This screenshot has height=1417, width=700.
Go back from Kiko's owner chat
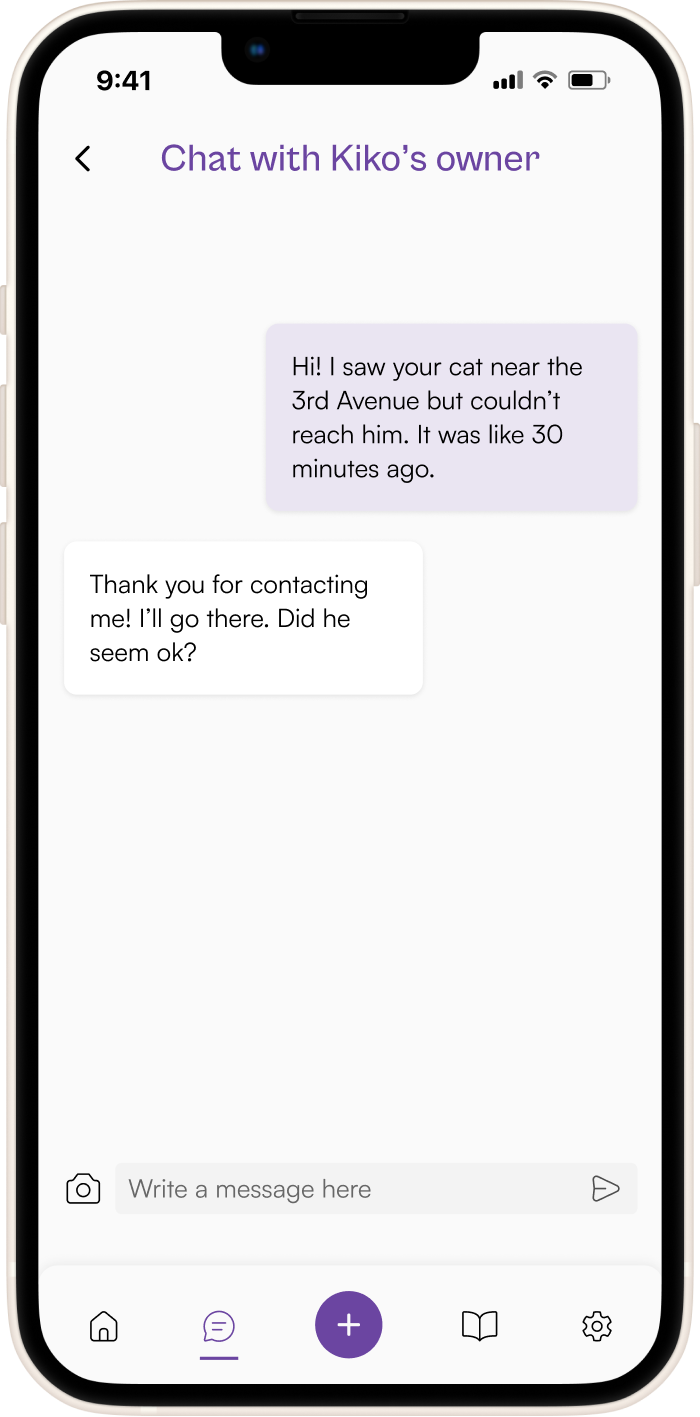(x=83, y=158)
